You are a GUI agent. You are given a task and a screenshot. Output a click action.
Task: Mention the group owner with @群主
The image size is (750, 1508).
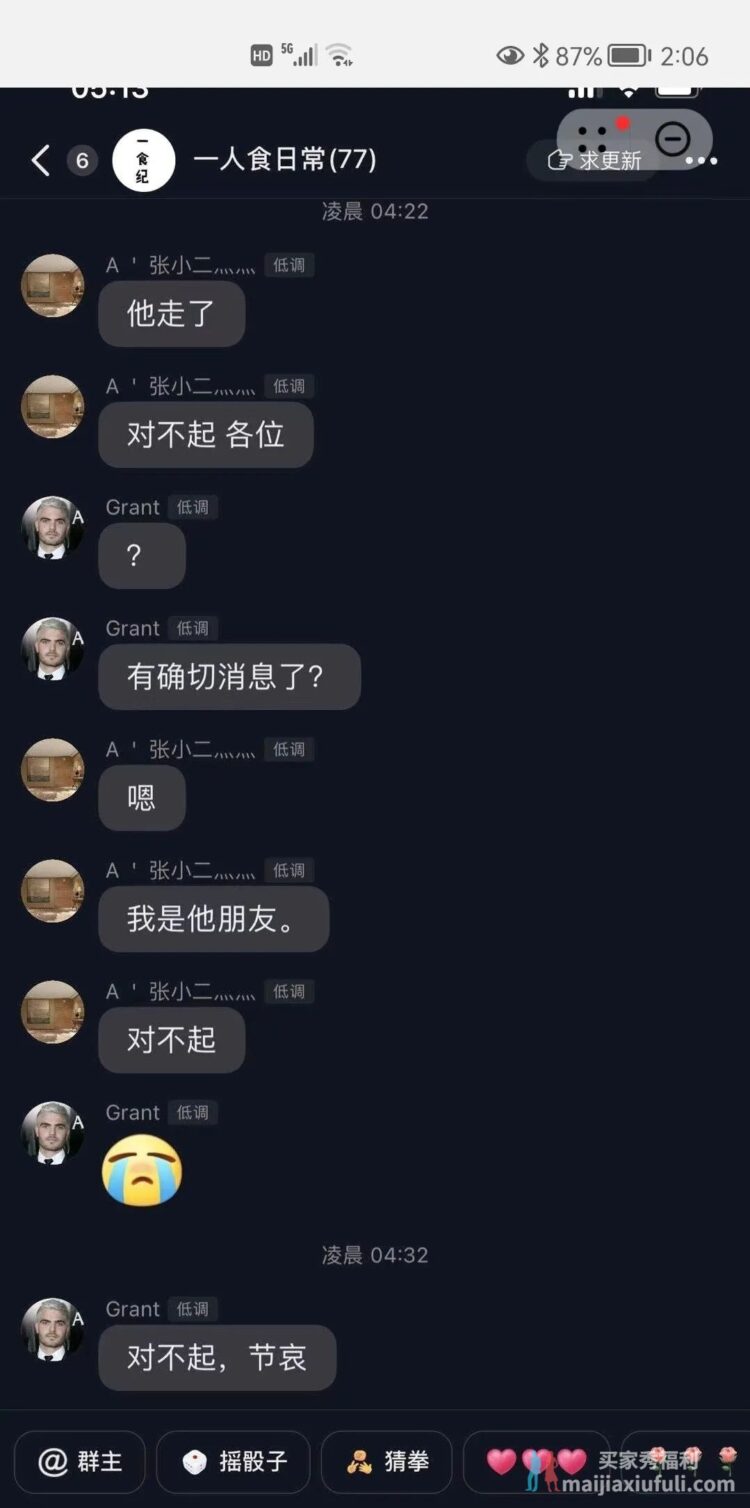tap(80, 1461)
